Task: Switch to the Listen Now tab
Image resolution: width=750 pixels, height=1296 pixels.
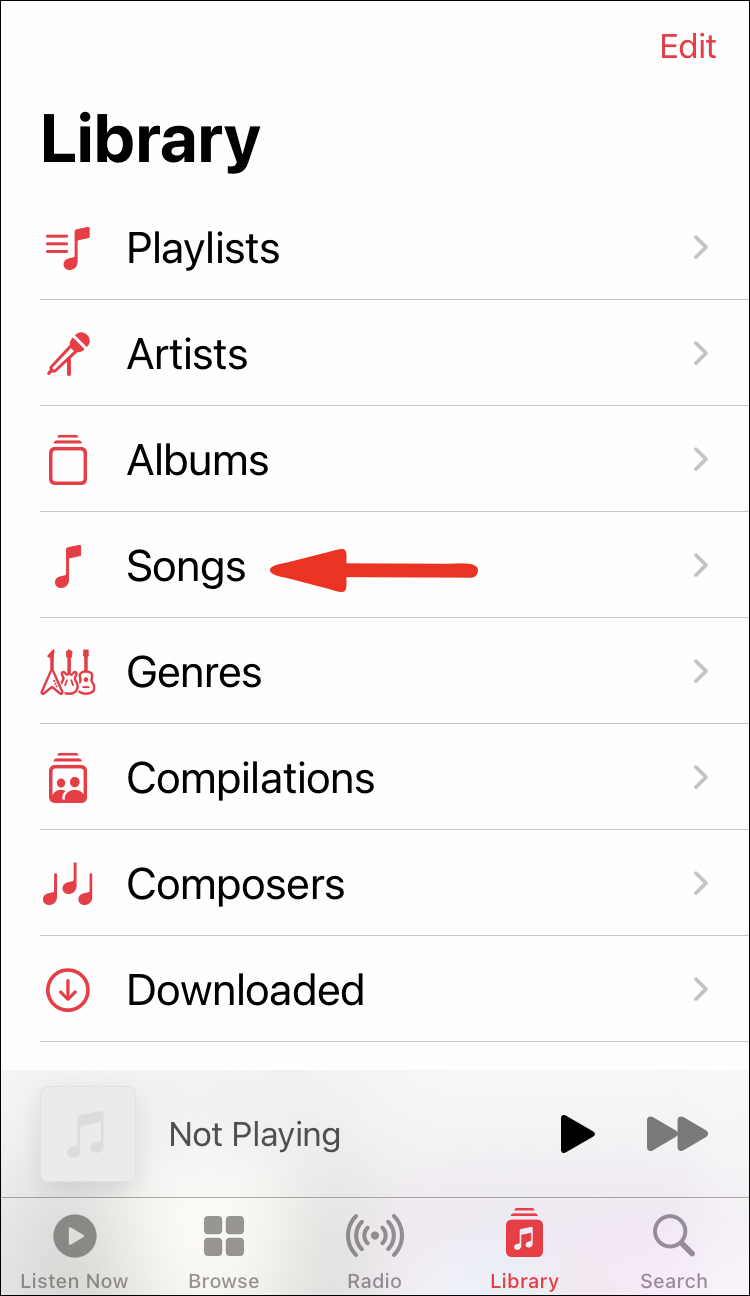Action: tap(74, 1250)
